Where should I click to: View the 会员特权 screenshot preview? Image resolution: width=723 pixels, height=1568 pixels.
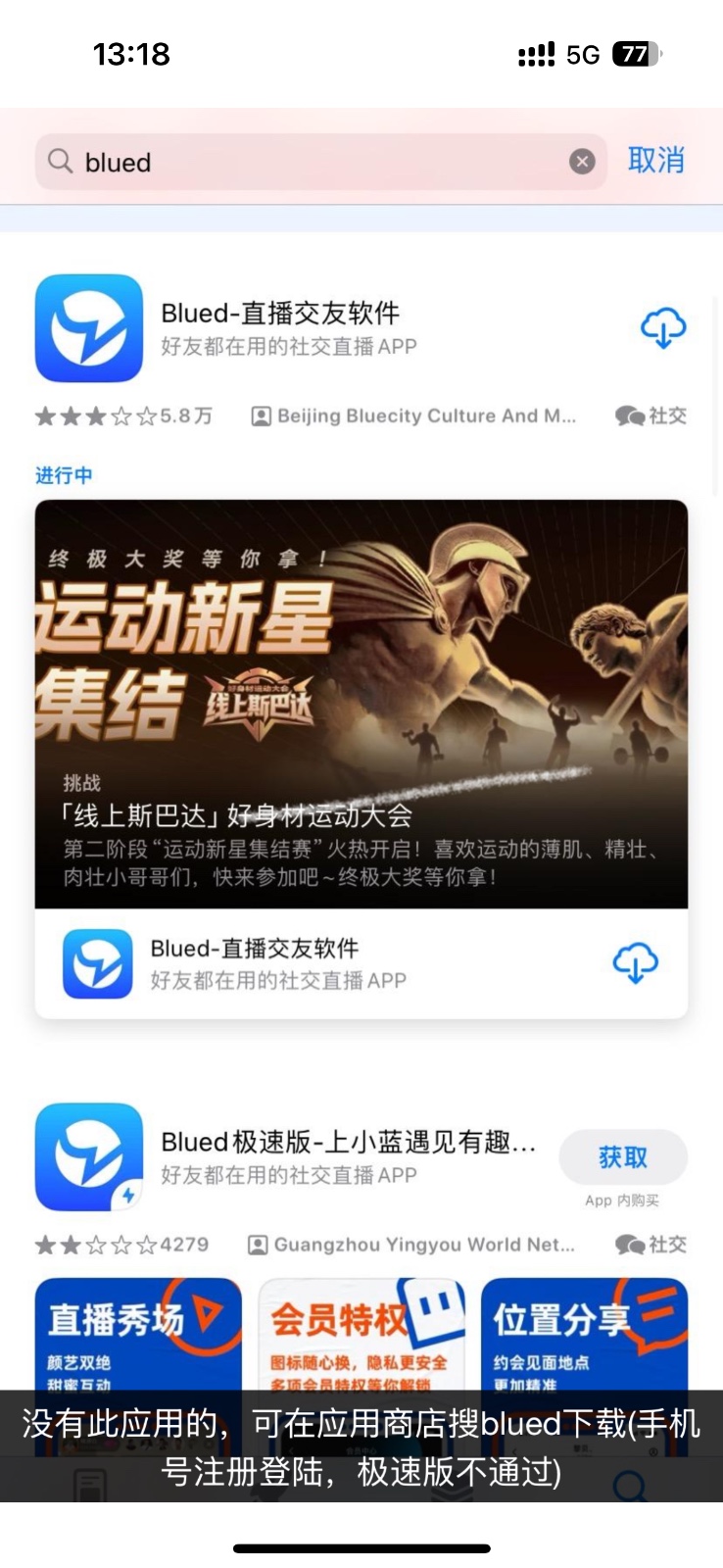pyautogui.click(x=361, y=1333)
